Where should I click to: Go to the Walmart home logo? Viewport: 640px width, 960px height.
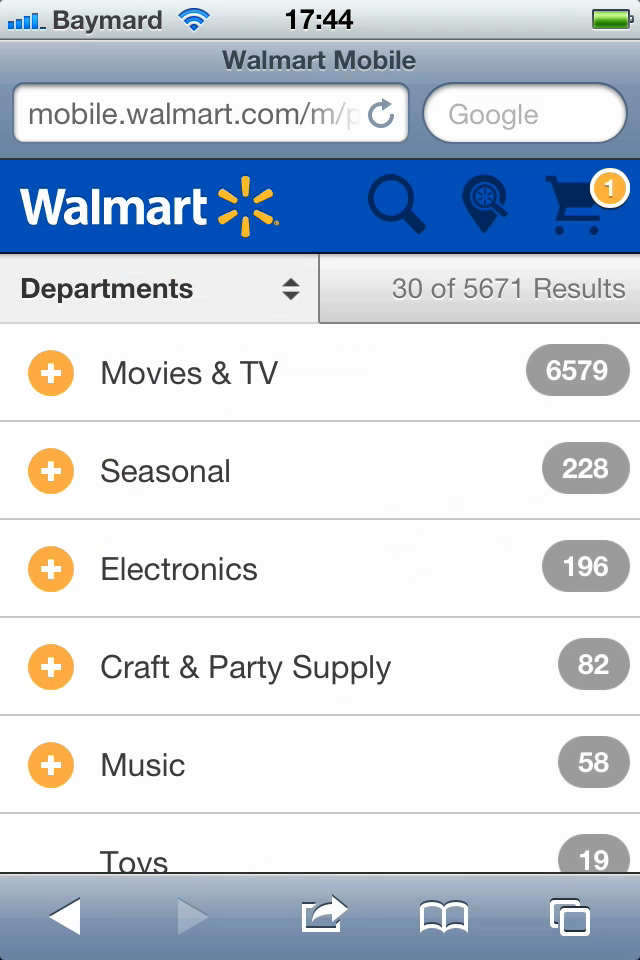coord(148,207)
